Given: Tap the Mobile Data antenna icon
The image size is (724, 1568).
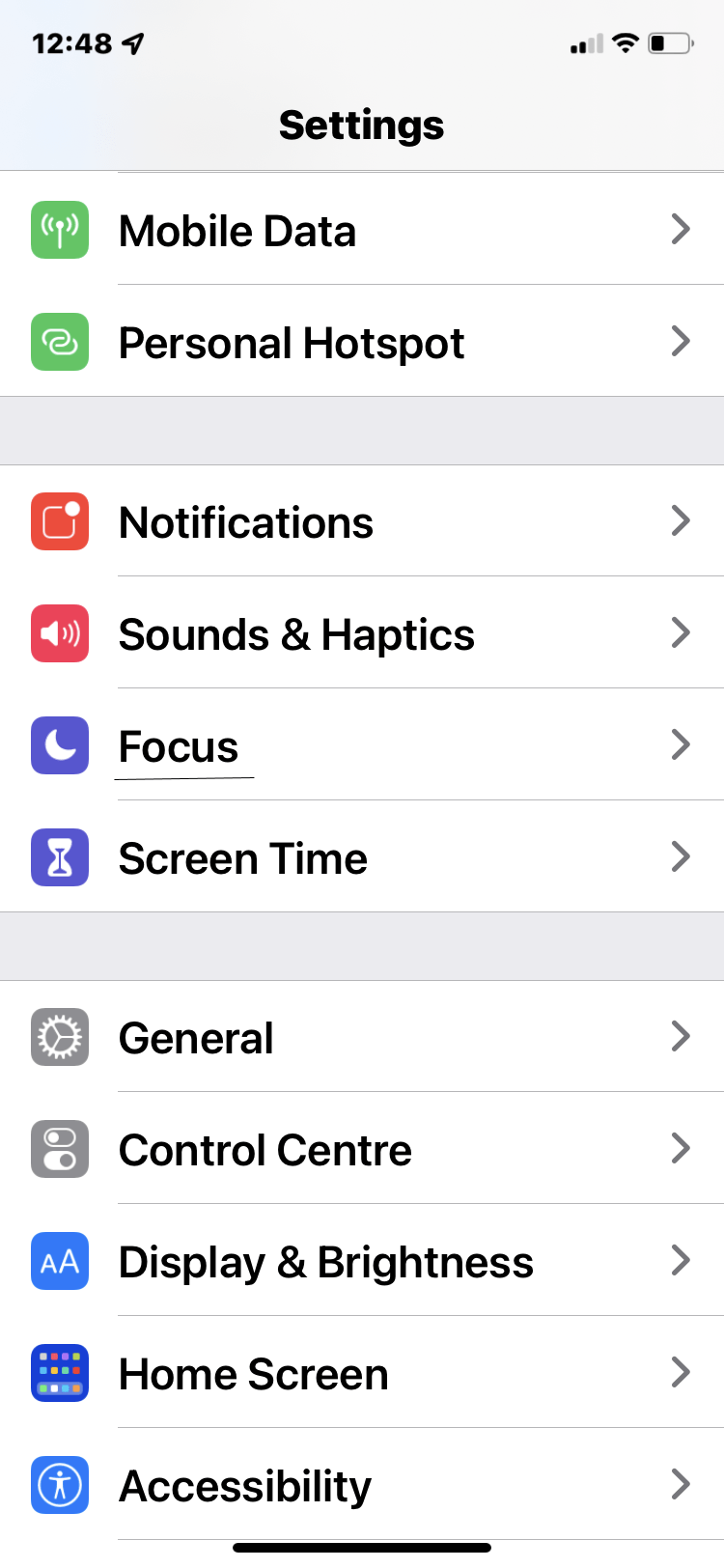Looking at the screenshot, I should (x=59, y=230).
